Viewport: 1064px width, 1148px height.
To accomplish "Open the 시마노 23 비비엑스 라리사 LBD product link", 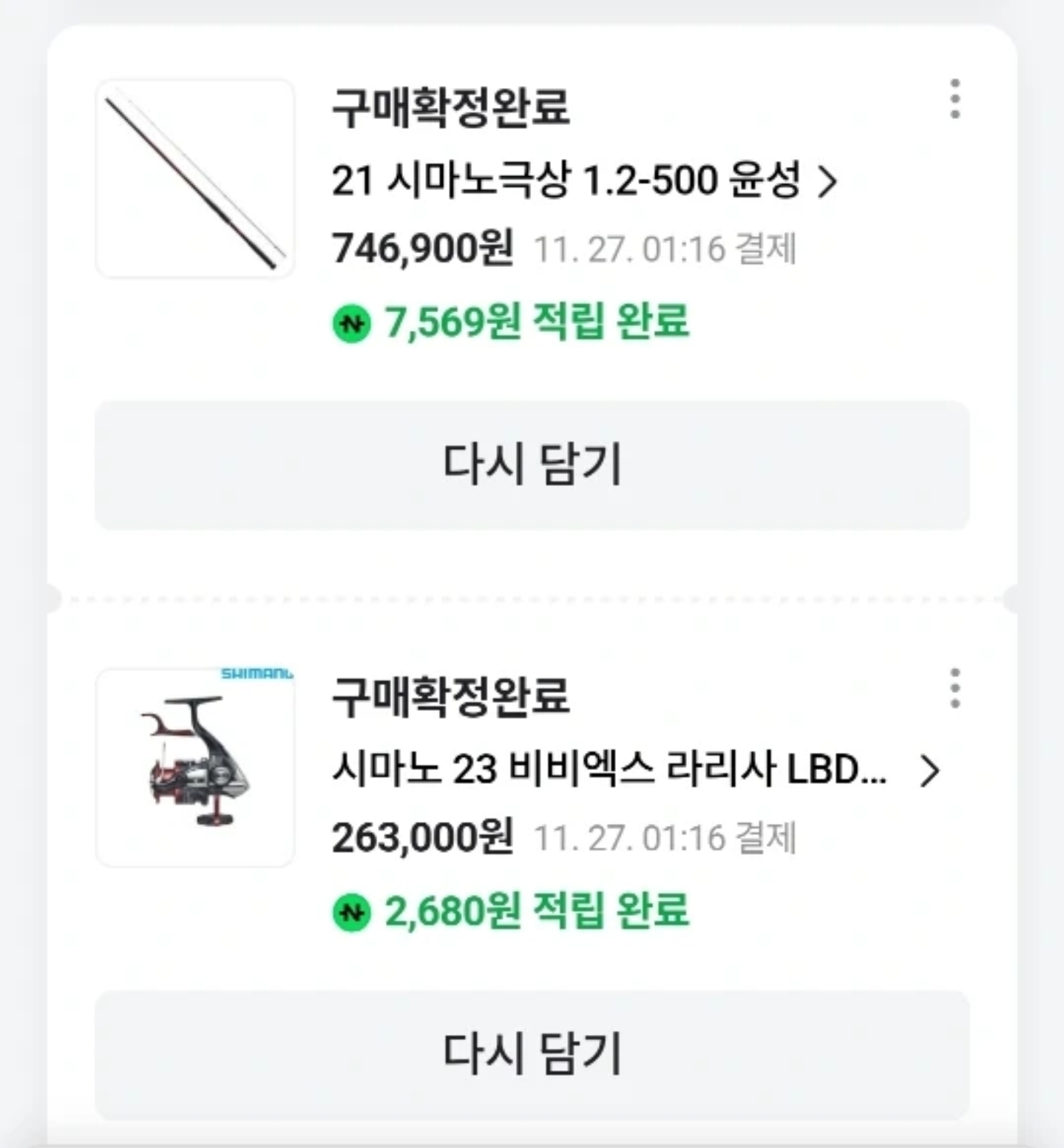I will (x=634, y=769).
